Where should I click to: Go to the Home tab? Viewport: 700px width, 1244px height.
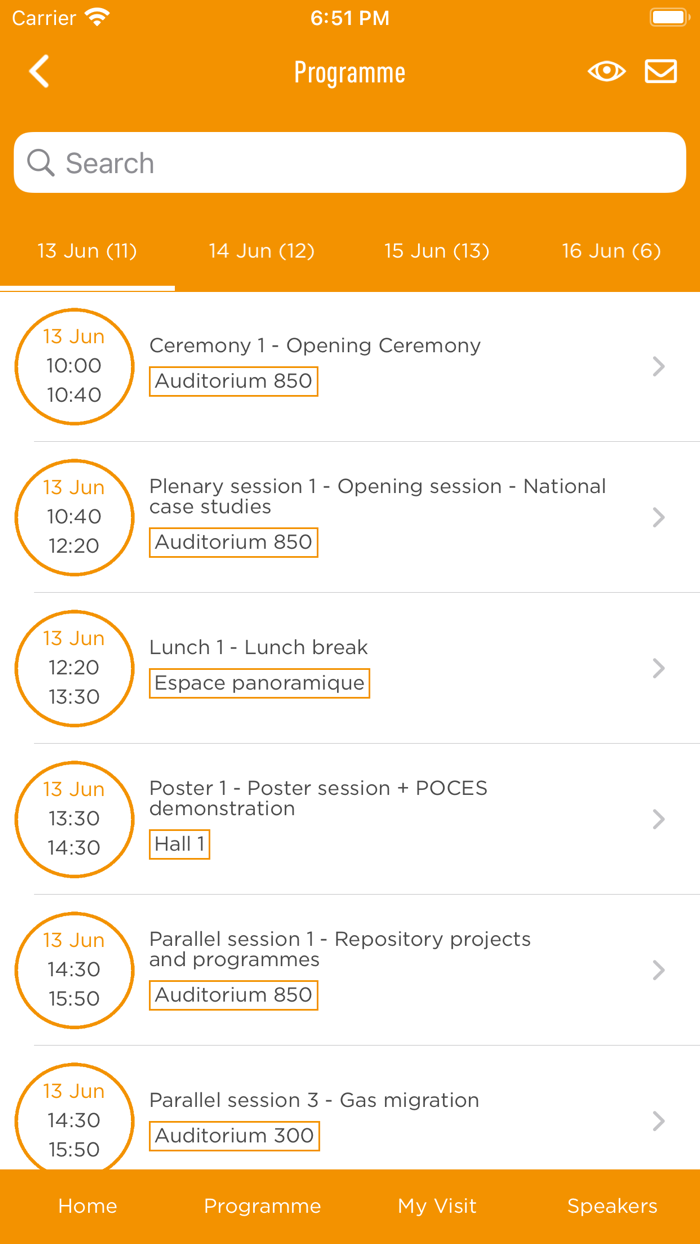point(87,1206)
